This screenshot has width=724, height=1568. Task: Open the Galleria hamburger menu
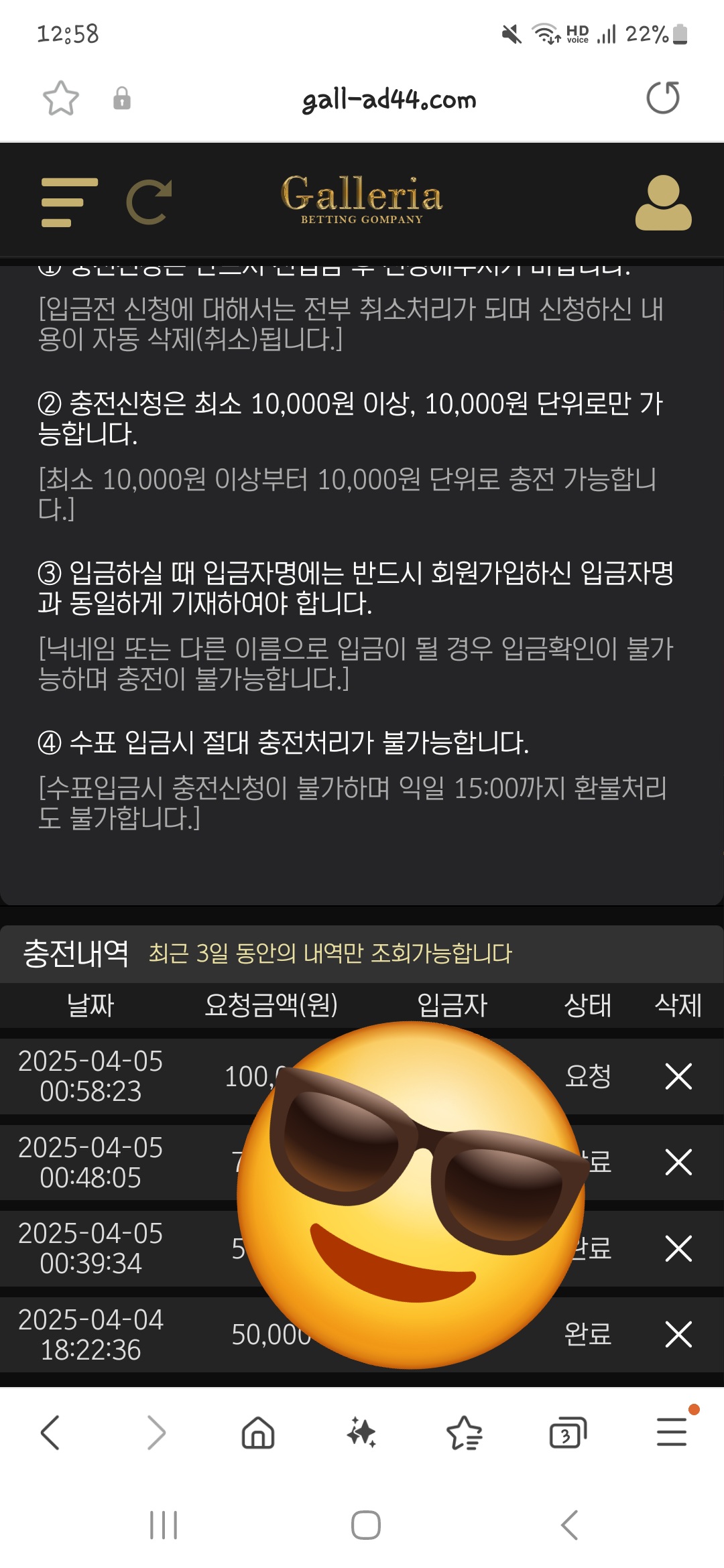click(x=69, y=202)
